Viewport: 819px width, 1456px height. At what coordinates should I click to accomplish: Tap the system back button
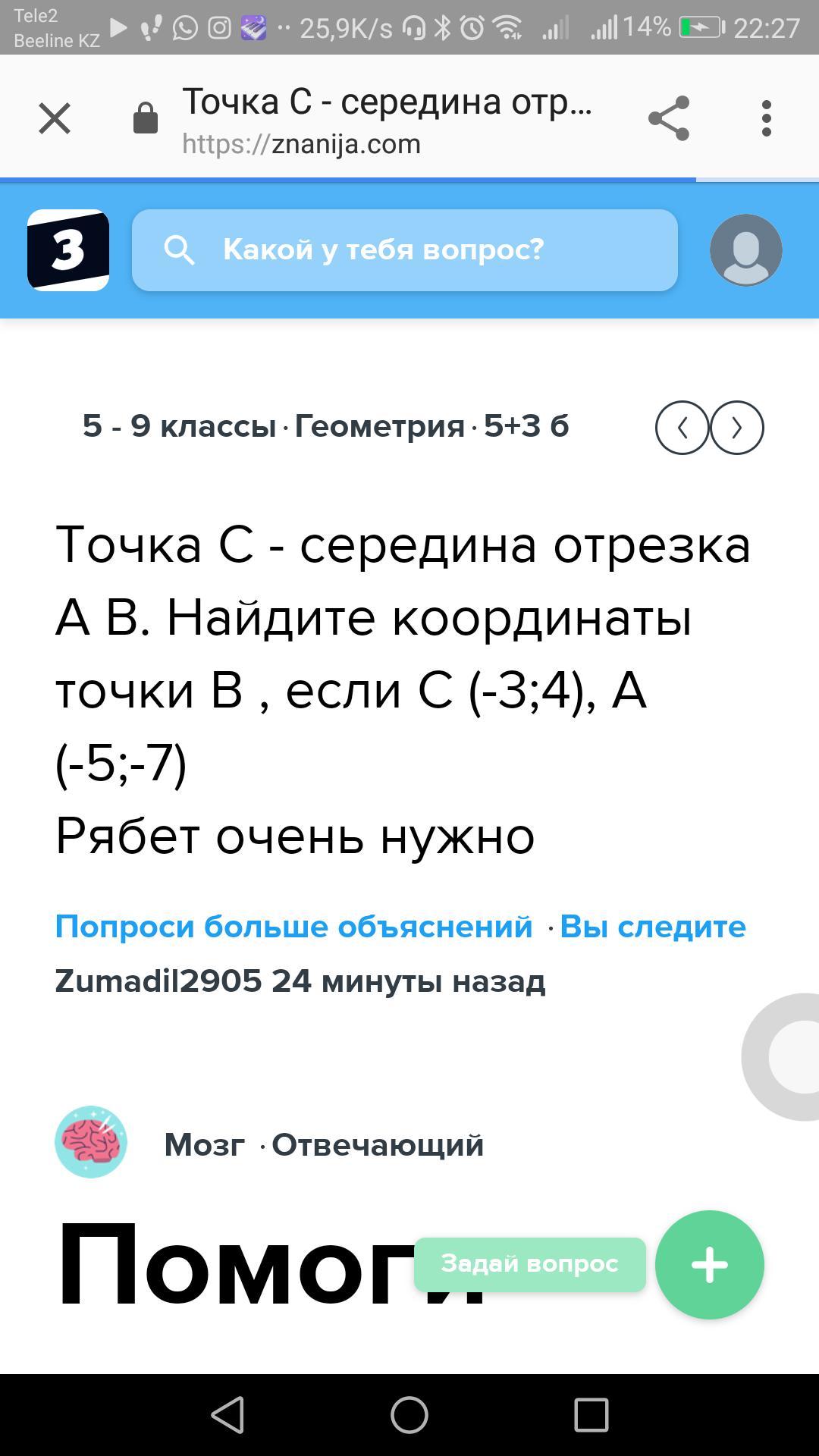(227, 1415)
